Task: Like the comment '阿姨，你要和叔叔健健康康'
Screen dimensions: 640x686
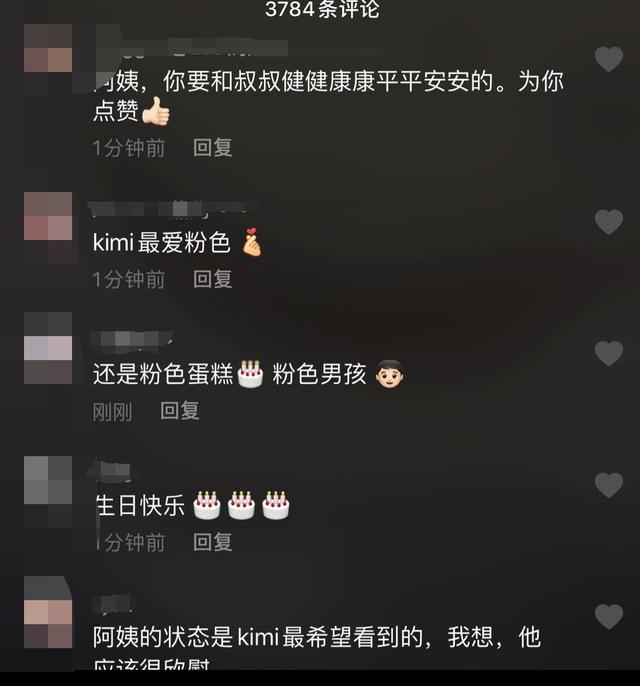Action: coord(608,59)
